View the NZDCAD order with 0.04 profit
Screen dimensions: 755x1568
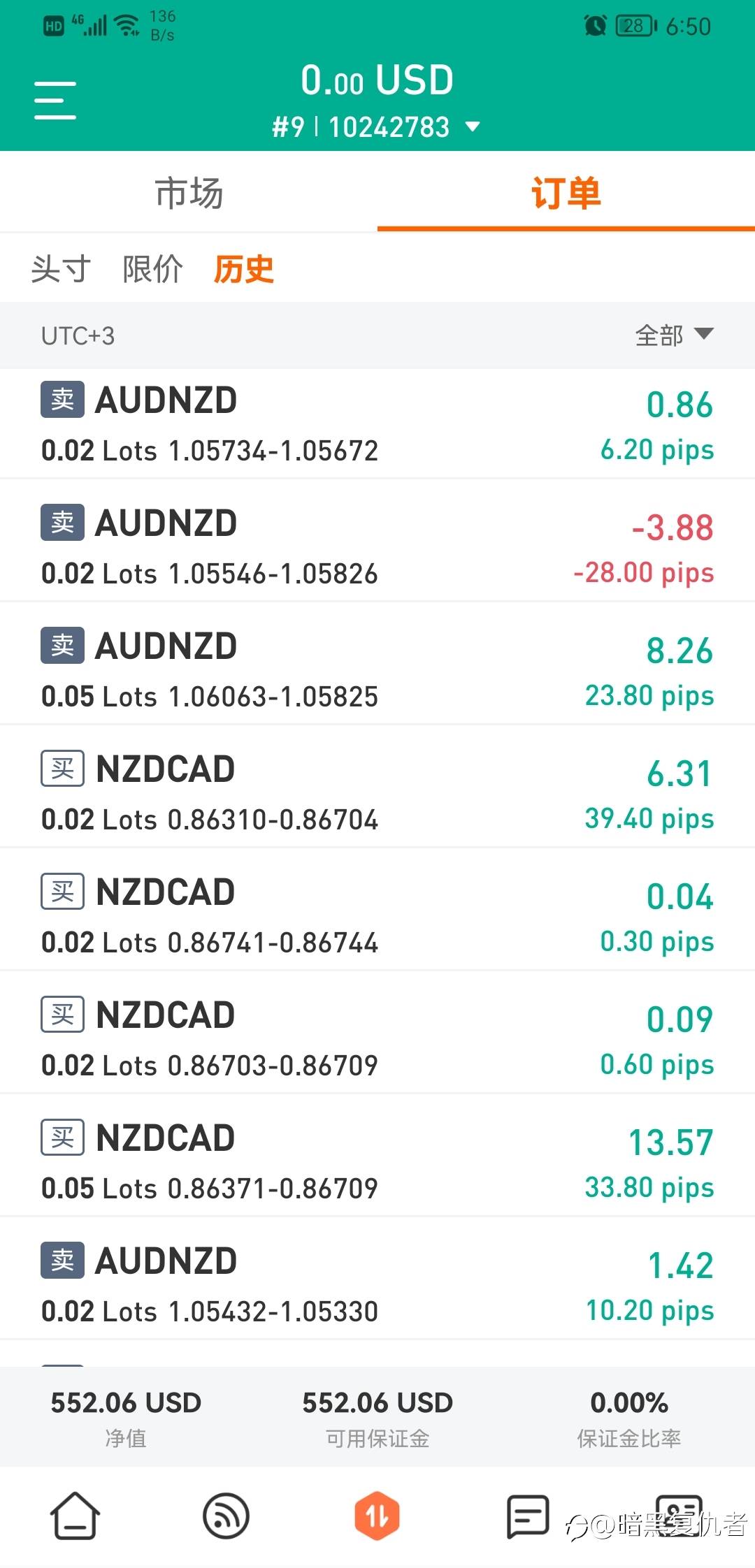[377, 916]
